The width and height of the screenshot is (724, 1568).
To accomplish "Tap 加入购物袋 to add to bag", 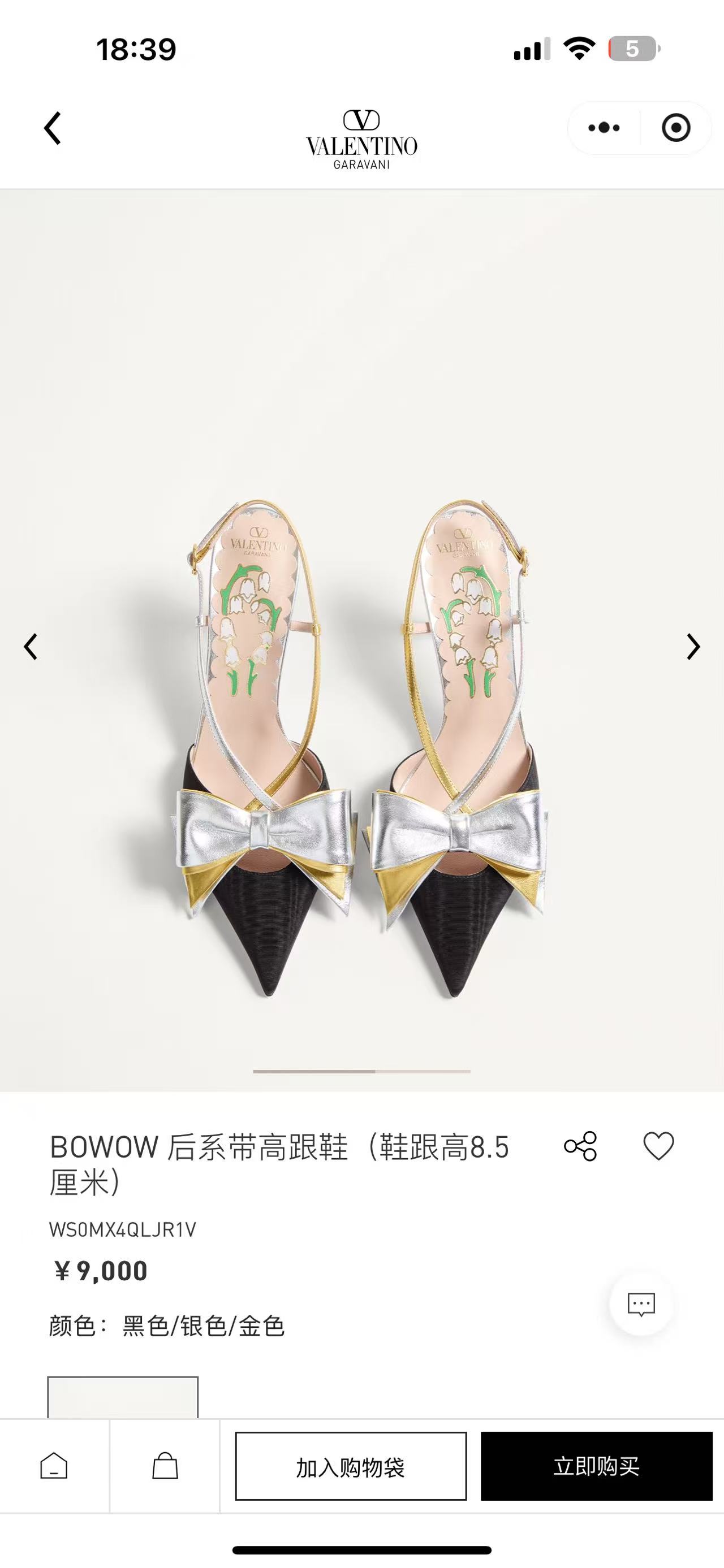I will 351,1466.
